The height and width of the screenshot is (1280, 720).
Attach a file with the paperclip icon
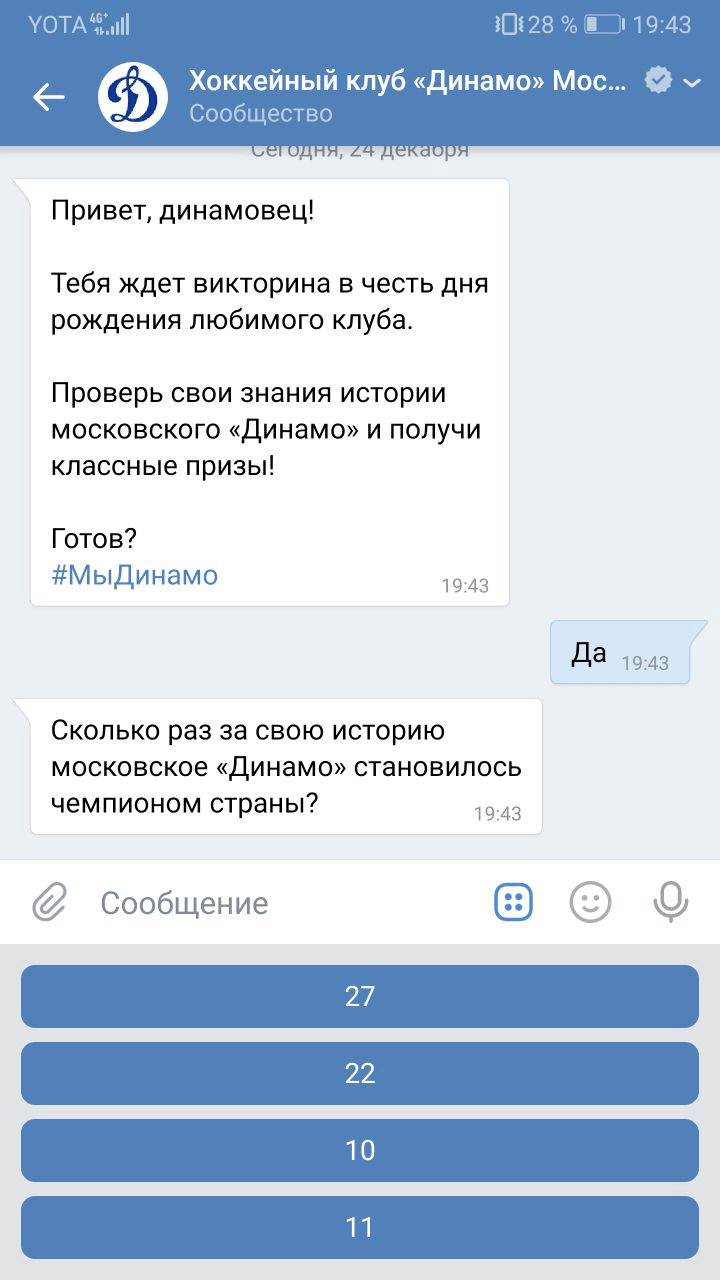48,903
